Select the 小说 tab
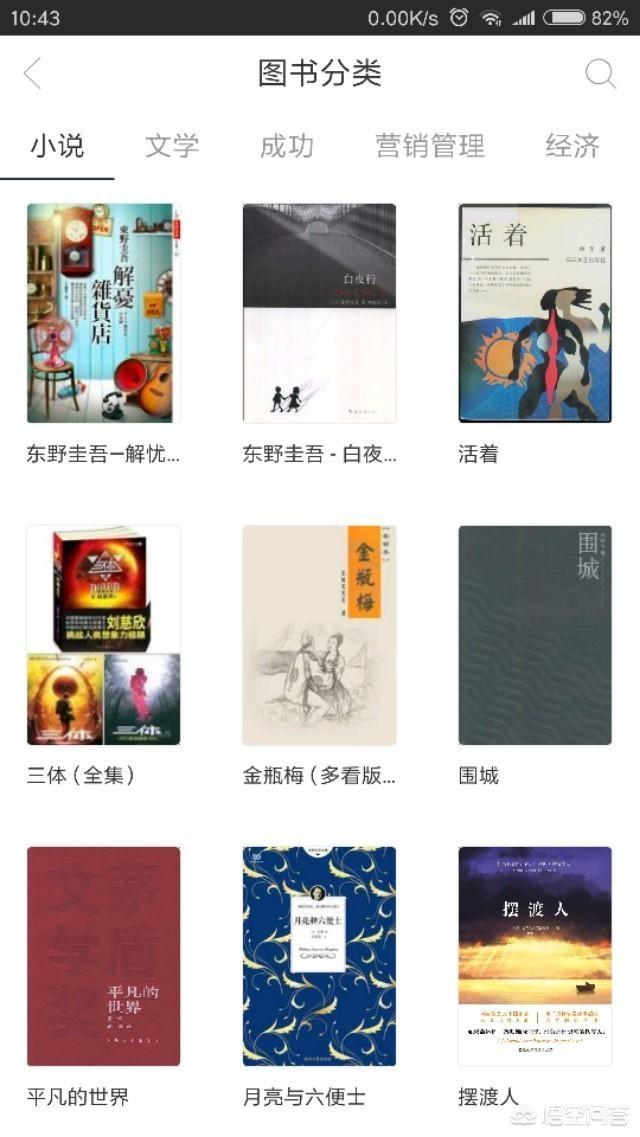Image resolution: width=640 pixels, height=1137 pixels. 57,146
